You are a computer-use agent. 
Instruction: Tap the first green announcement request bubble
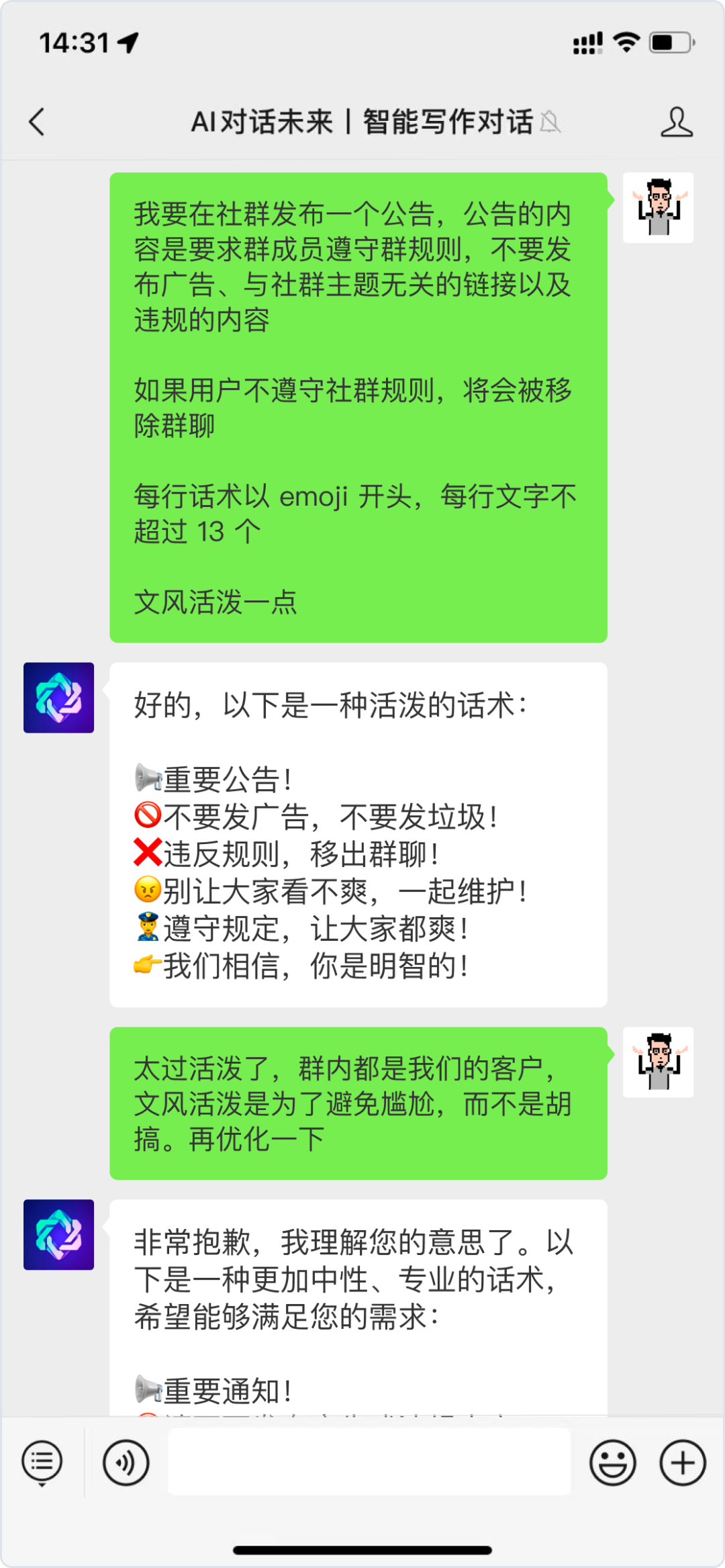(x=358, y=406)
